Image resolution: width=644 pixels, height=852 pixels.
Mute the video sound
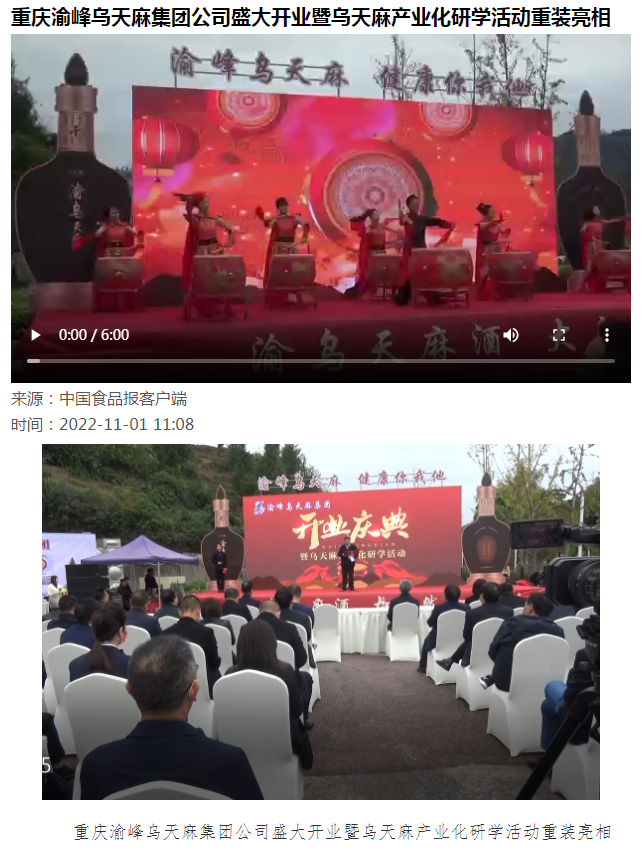511,335
